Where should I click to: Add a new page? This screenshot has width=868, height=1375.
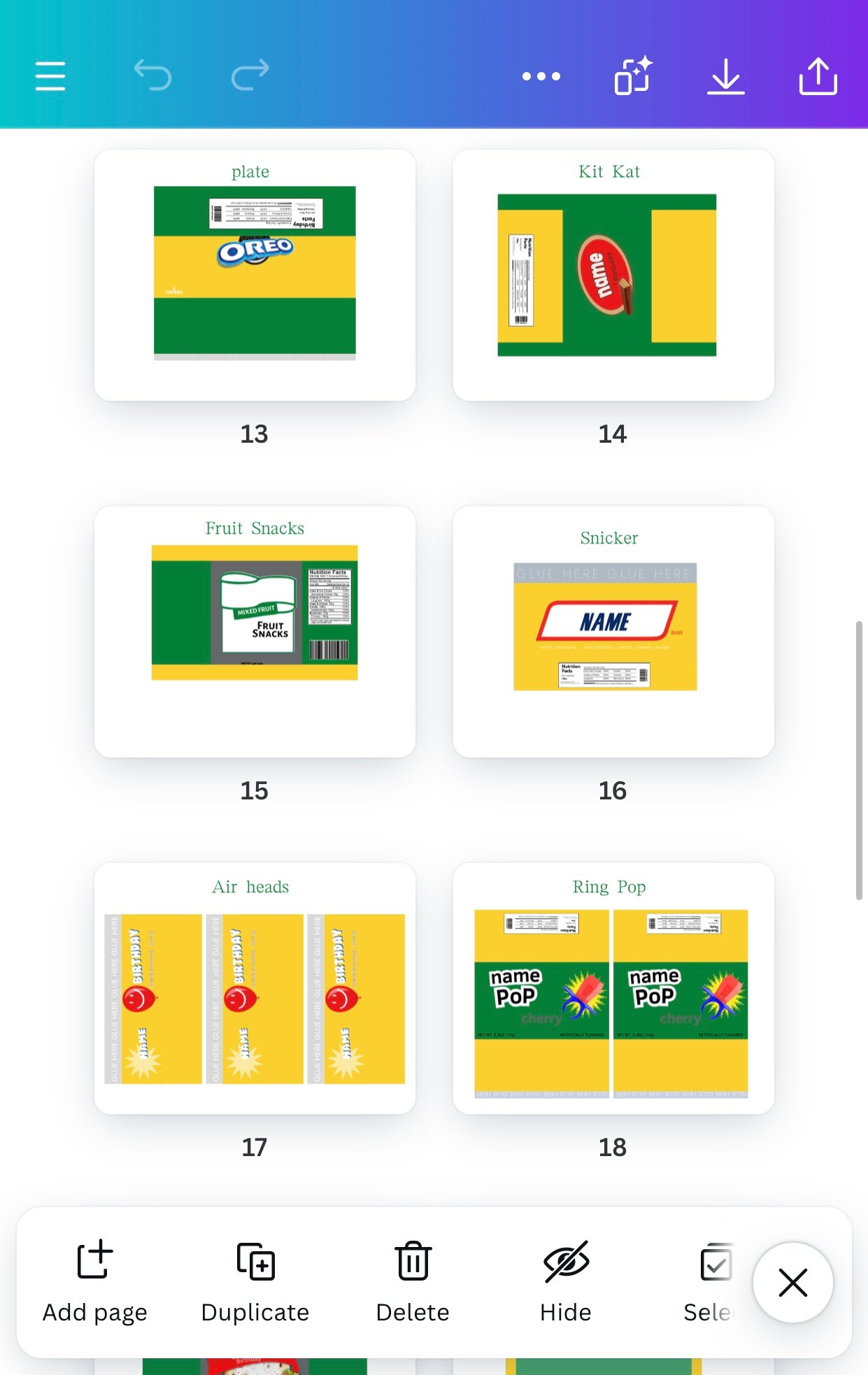95,1281
